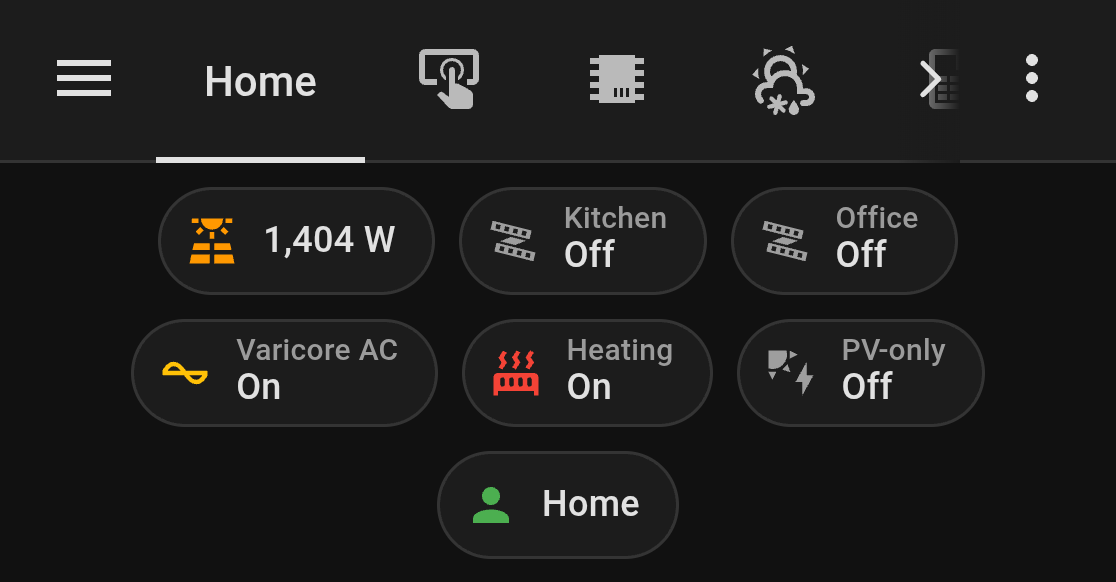Open the hamburger sidebar menu
The image size is (1116, 582).
tap(84, 78)
